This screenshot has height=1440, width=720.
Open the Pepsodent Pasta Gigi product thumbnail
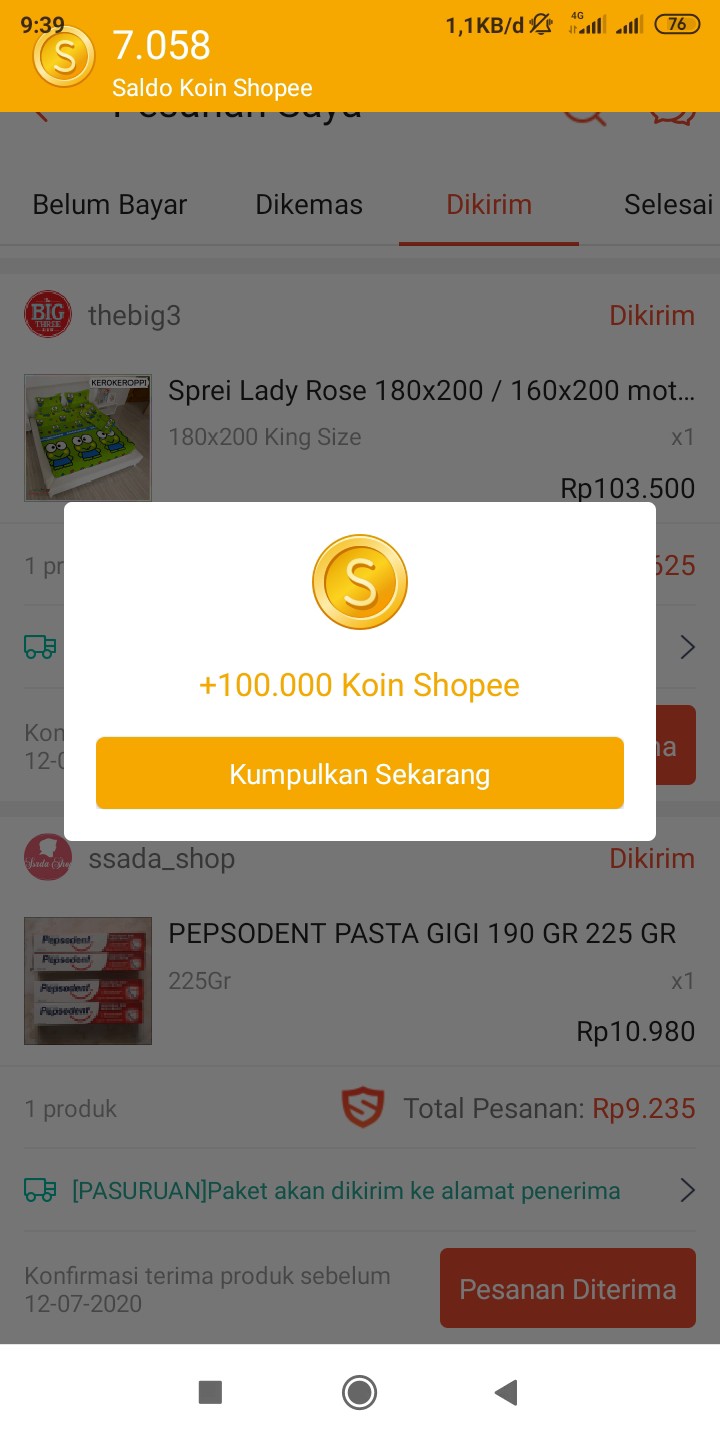[x=87, y=980]
